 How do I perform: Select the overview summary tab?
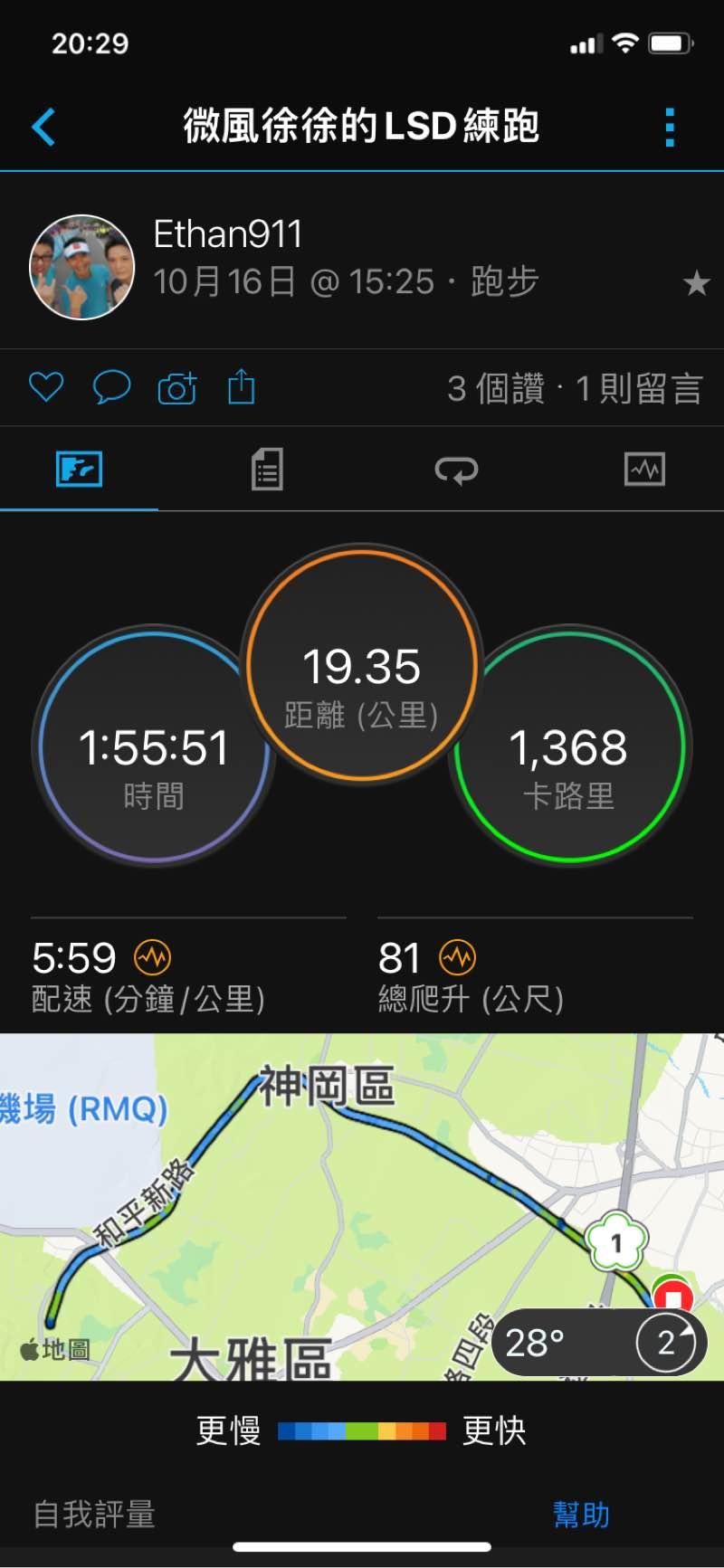[x=80, y=470]
